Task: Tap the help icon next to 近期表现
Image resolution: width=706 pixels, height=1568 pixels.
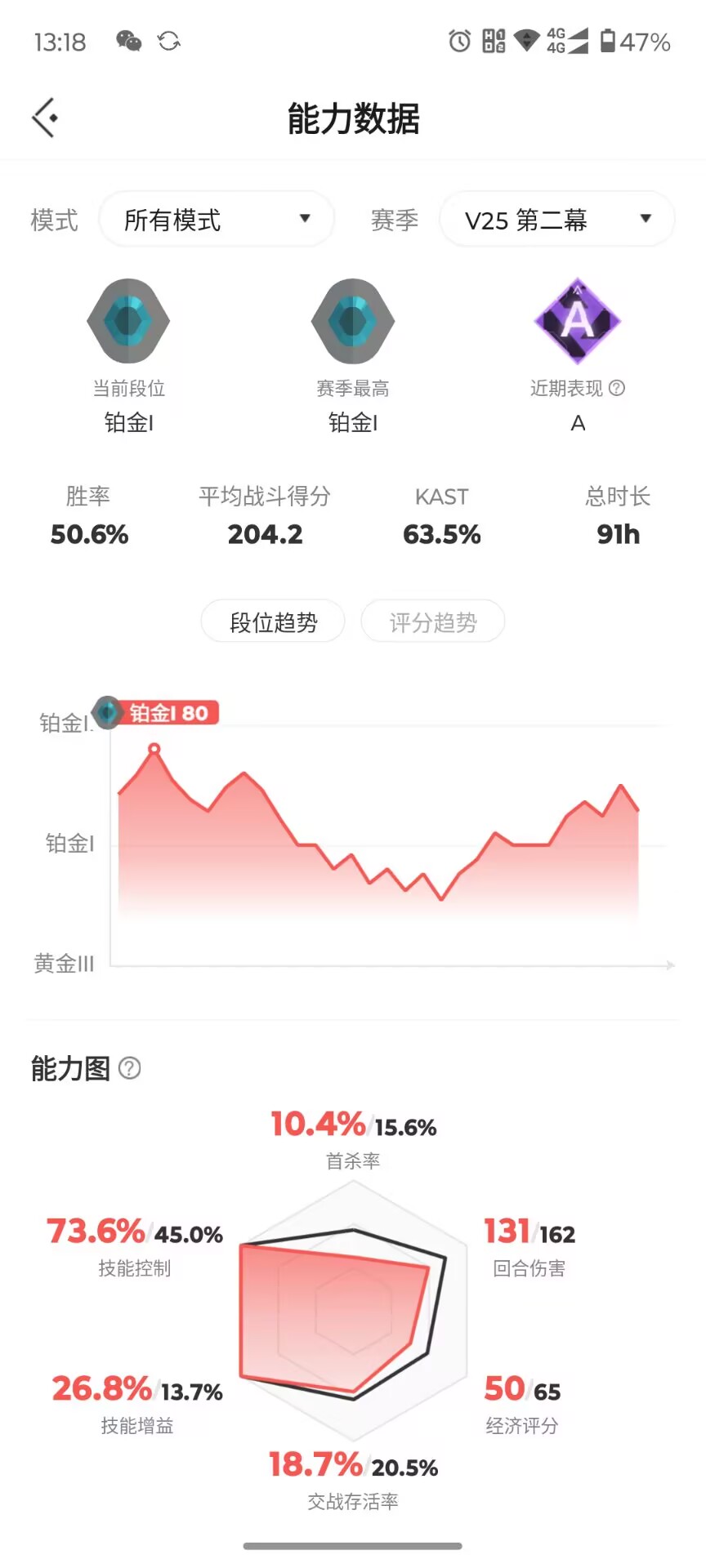Action: [618, 389]
